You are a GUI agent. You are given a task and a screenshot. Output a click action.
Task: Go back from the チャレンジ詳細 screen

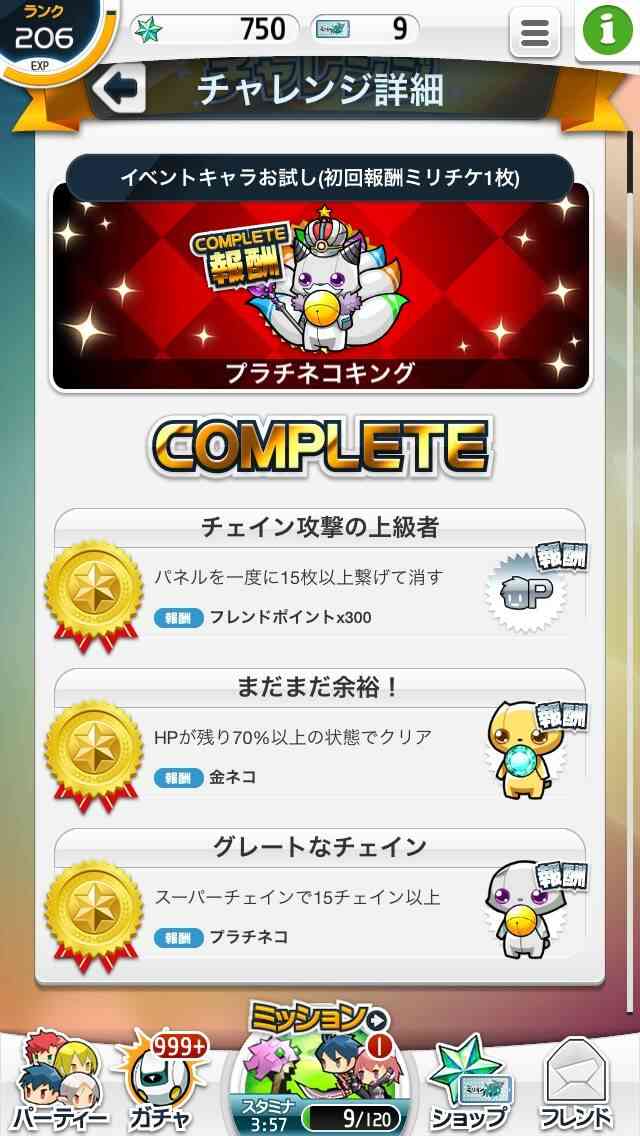click(x=120, y=88)
